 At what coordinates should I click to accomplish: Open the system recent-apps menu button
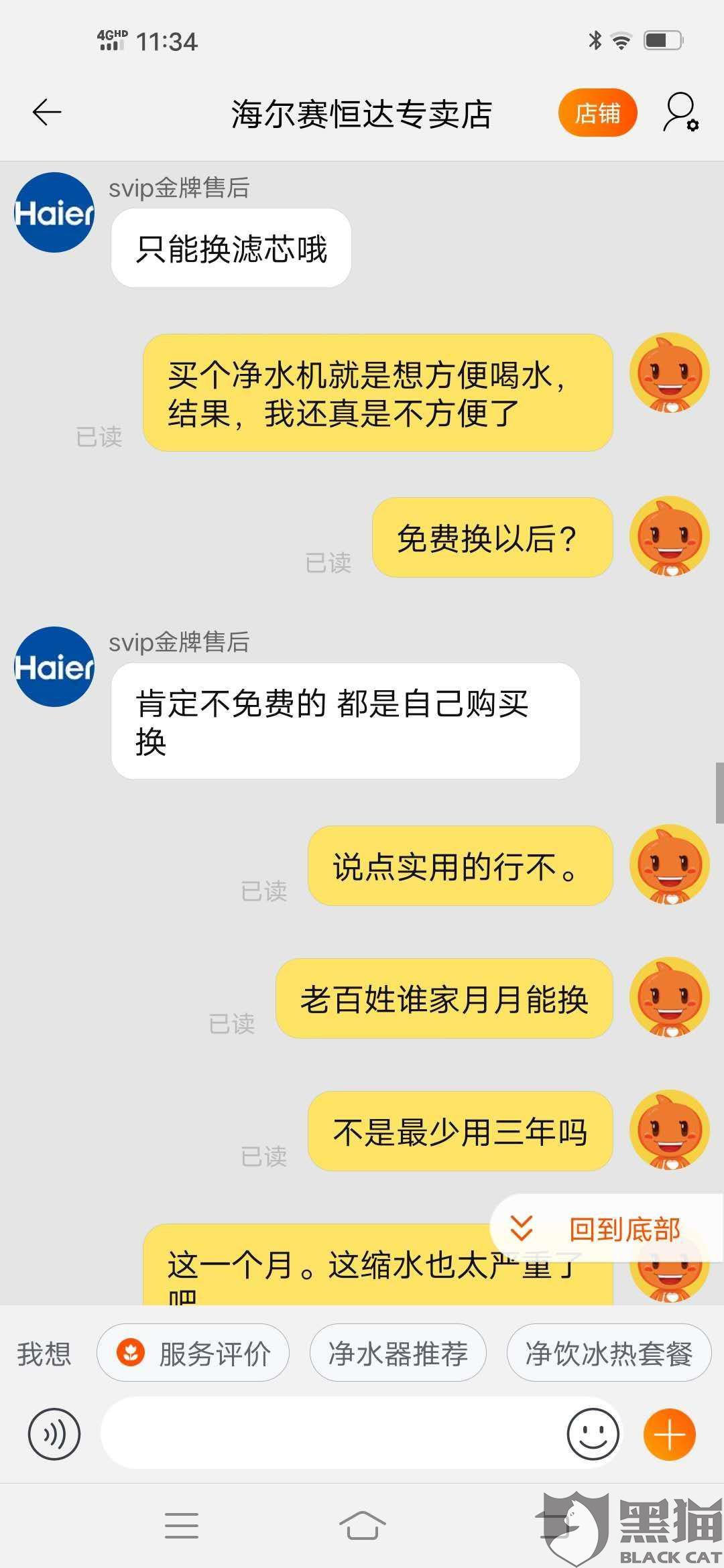182,1526
